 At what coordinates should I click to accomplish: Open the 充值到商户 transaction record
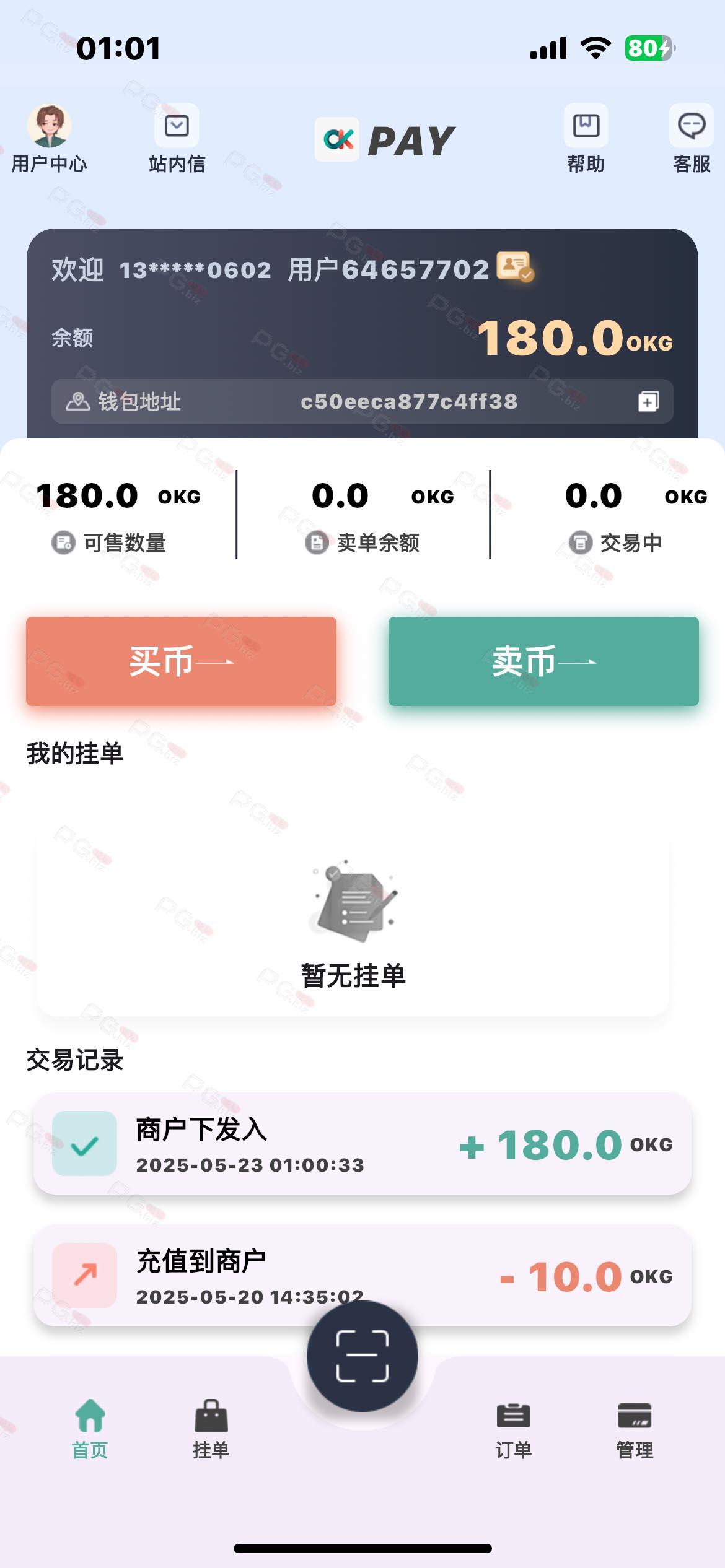362,1276
